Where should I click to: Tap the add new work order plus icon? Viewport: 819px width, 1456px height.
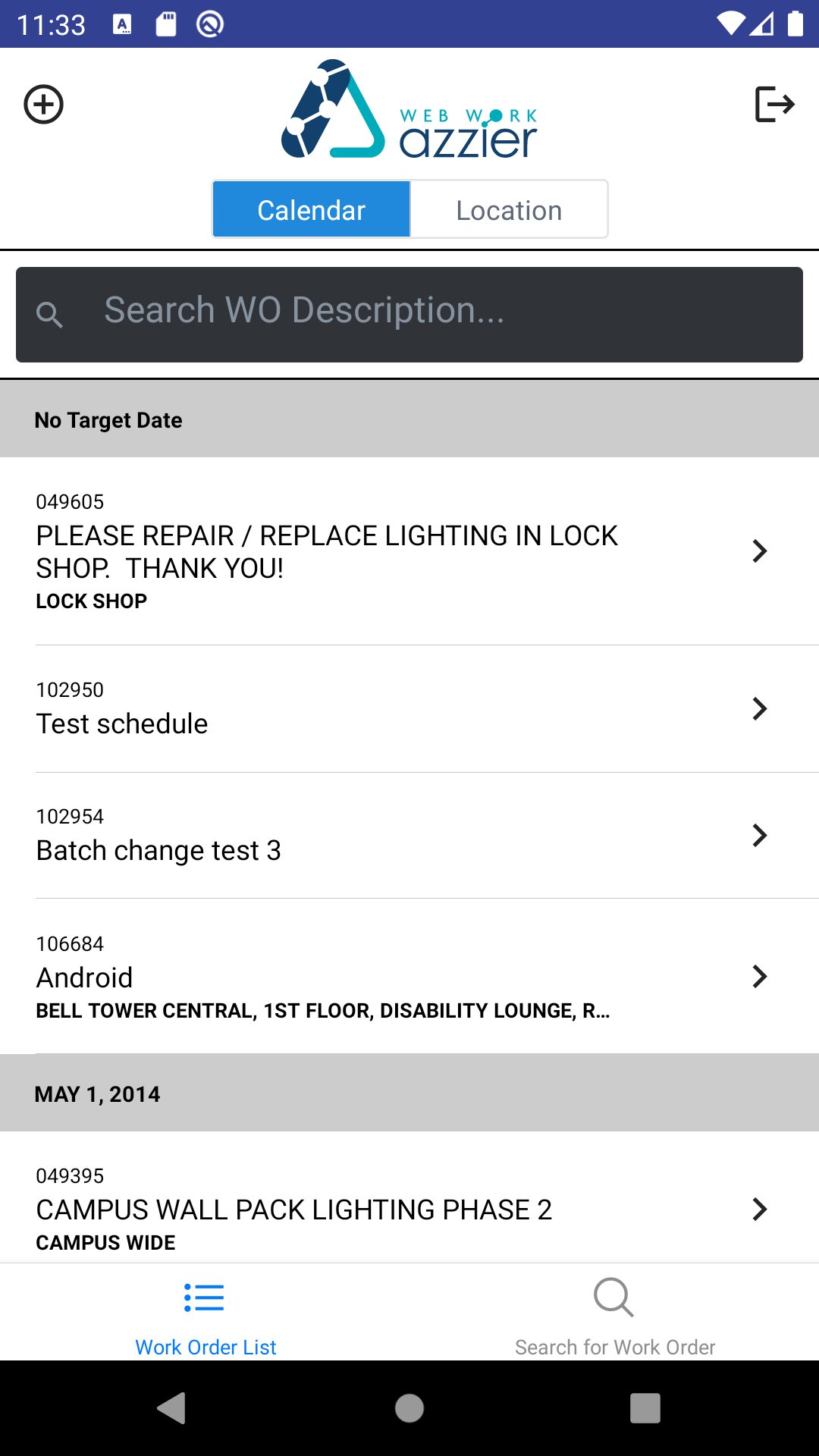(x=43, y=104)
